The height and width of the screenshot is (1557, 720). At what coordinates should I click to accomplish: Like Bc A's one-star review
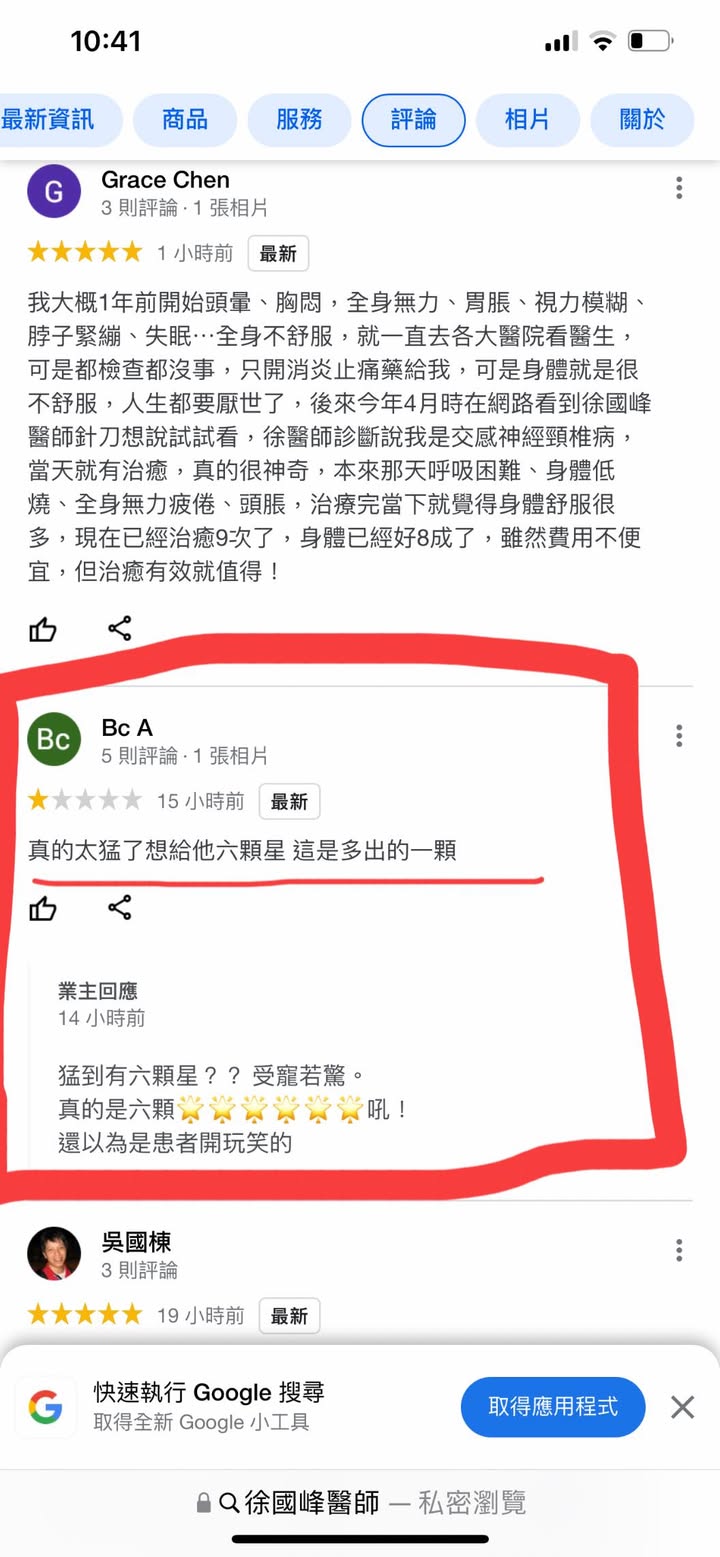pyautogui.click(x=43, y=908)
